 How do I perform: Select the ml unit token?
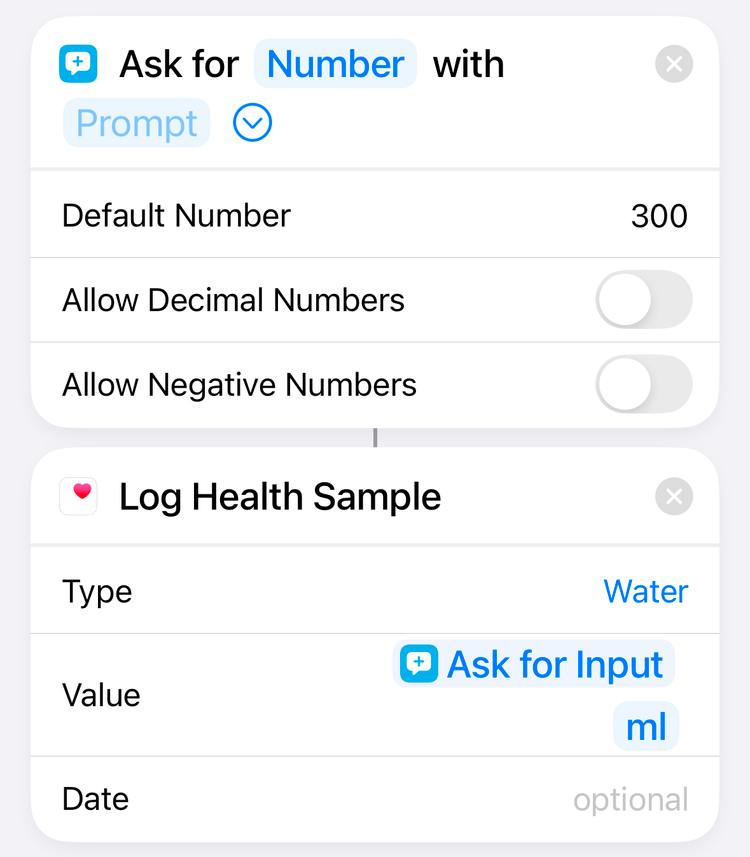tap(646, 727)
